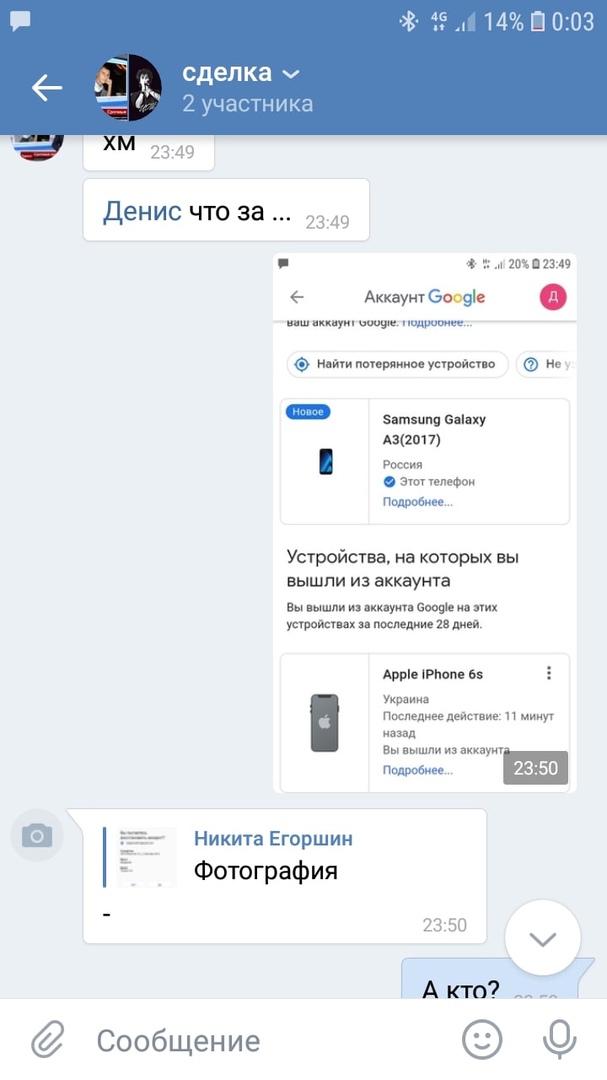Image resolution: width=607 pixels, height=1080 pixels.
Task: Open the camera icon beside the reply
Action: coord(37,835)
